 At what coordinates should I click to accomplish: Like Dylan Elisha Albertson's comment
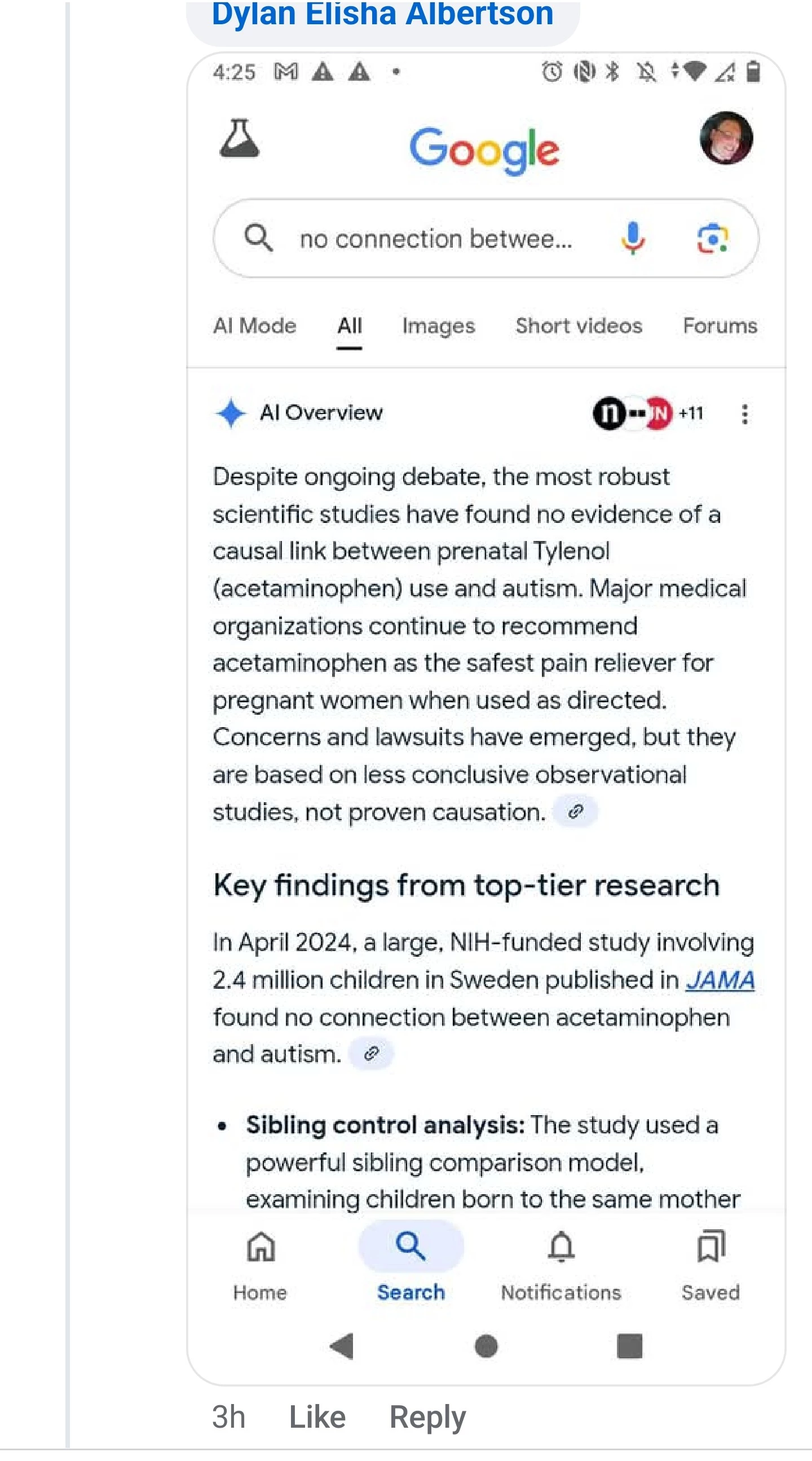pyautogui.click(x=317, y=1418)
